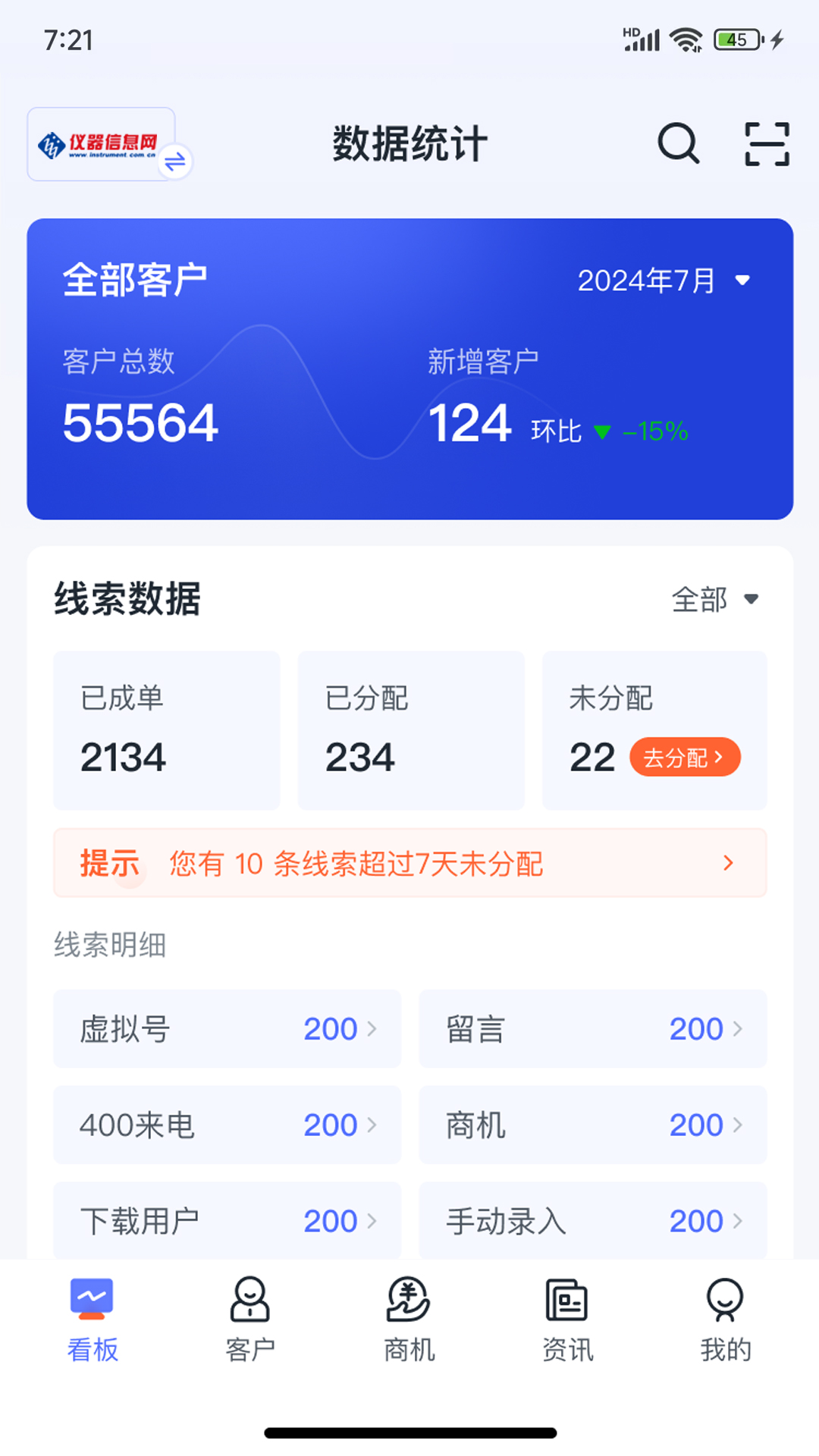Click the scan icon at top right

pyautogui.click(x=768, y=144)
